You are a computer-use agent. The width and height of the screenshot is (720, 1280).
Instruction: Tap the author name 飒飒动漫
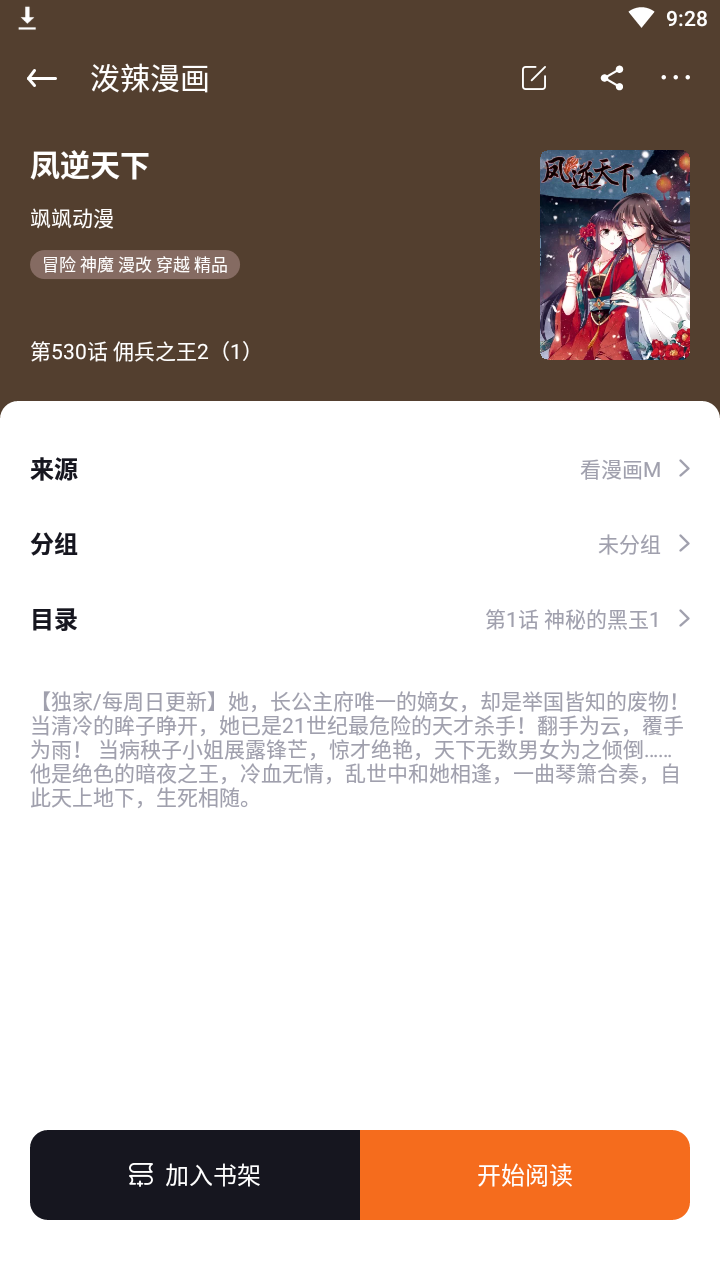[x=71, y=218]
